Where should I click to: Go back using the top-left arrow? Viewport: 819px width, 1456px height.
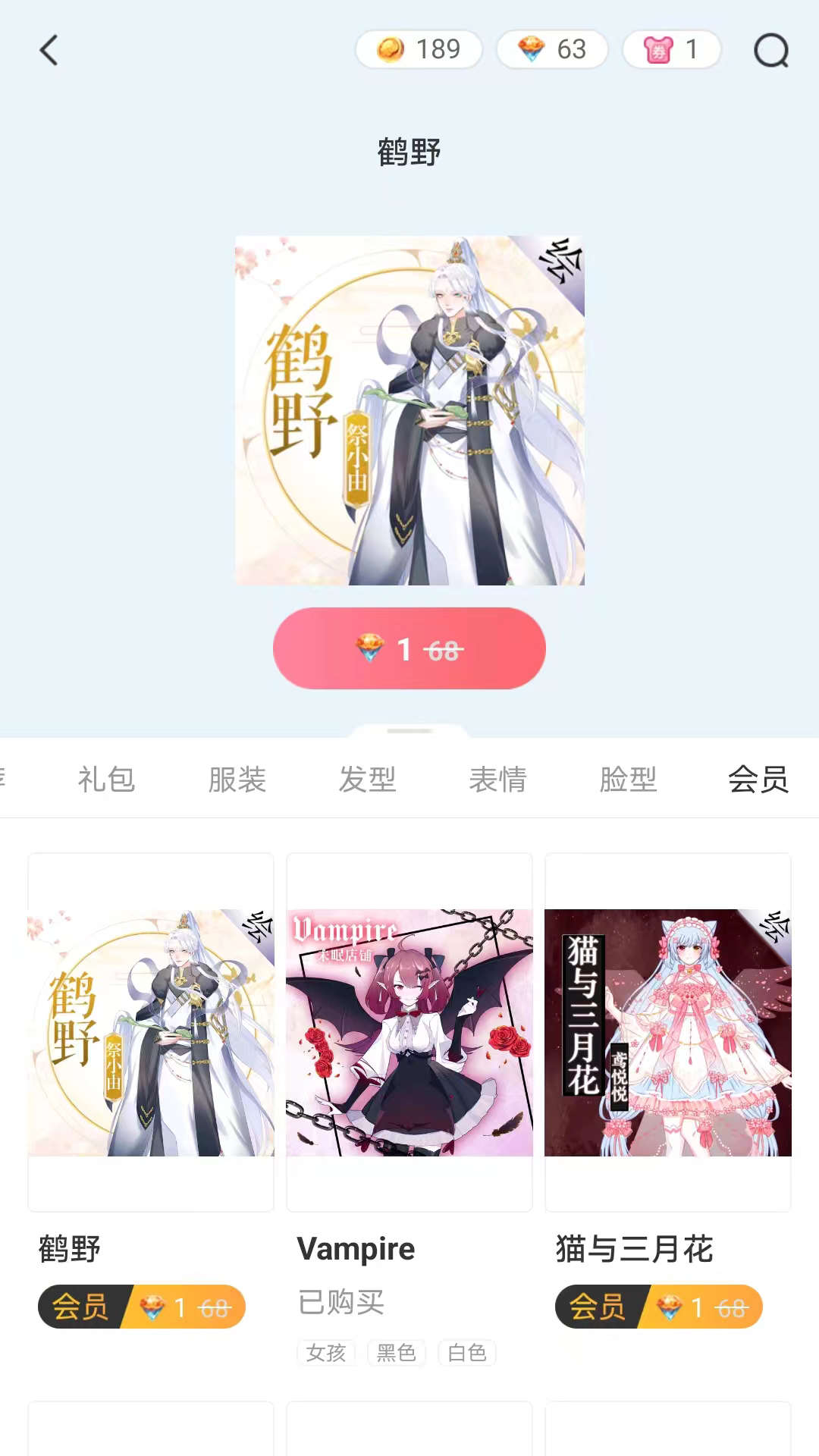[49, 51]
